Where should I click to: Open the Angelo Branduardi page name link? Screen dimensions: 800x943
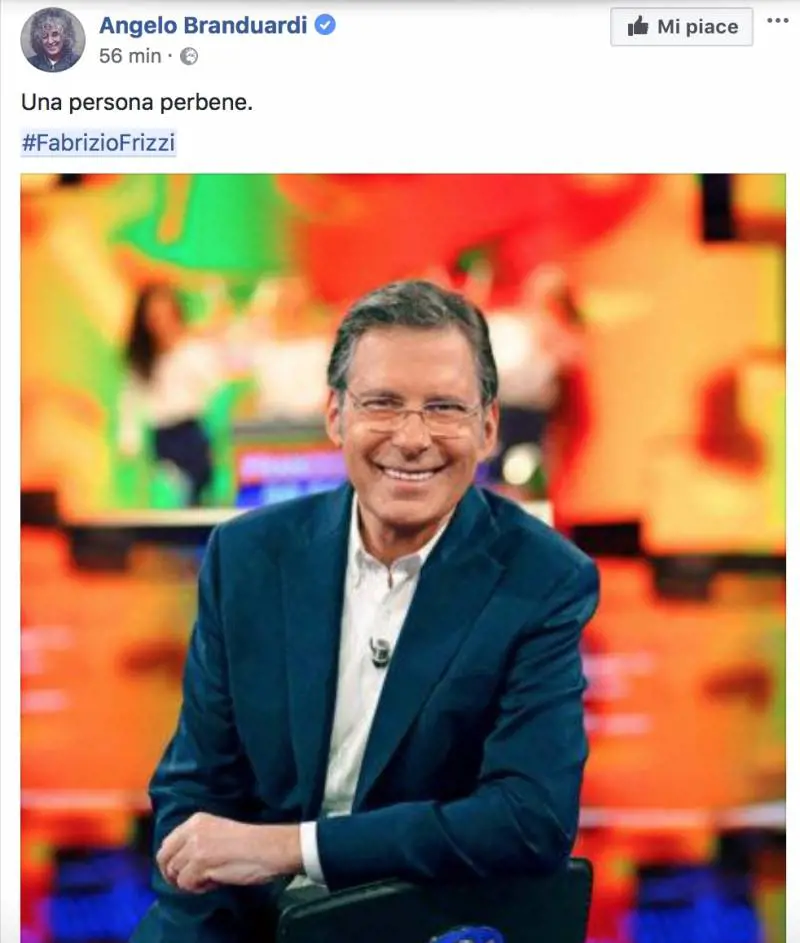click(202, 26)
